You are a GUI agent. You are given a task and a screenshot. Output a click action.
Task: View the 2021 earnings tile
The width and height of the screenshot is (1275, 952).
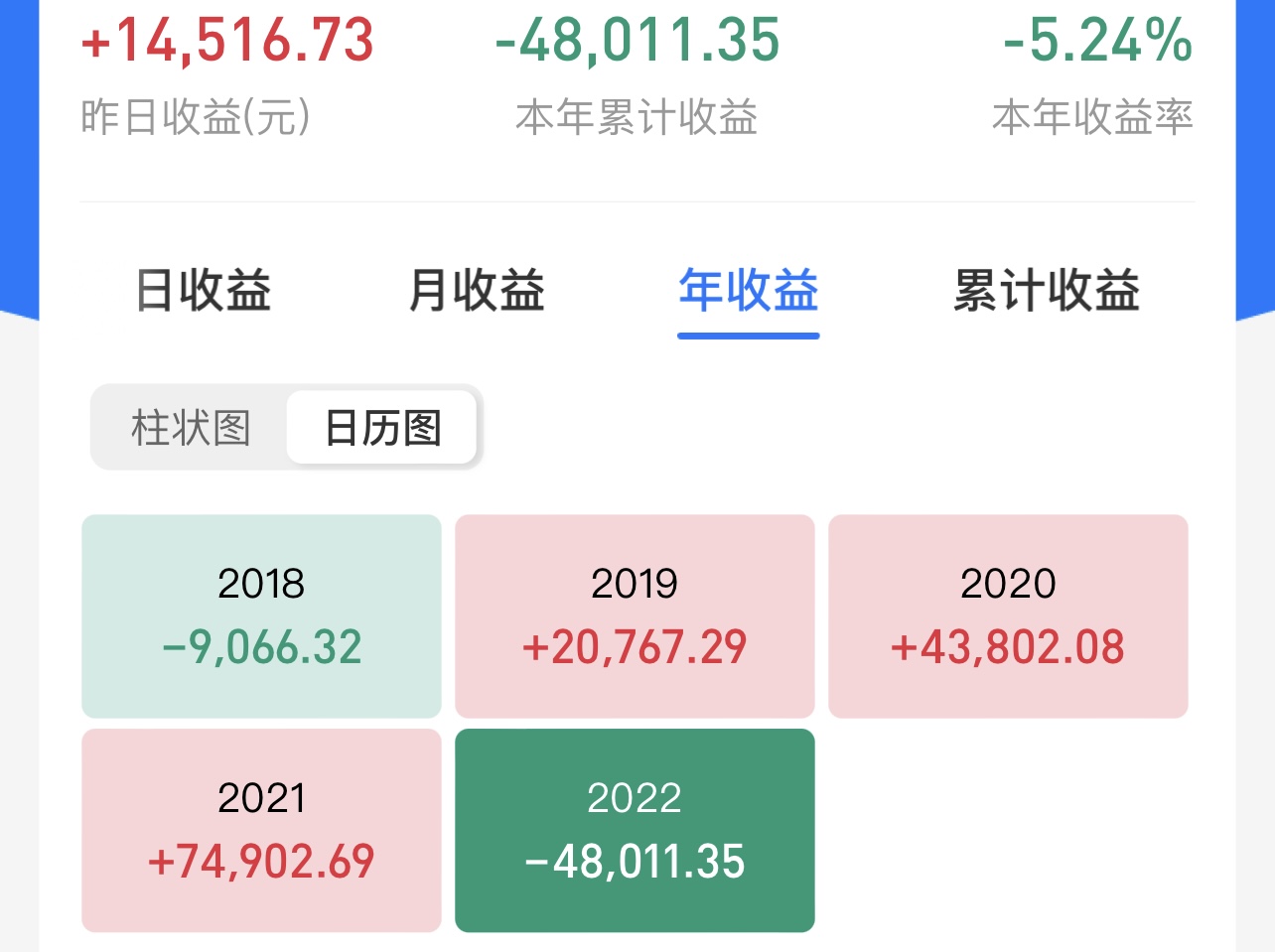[x=261, y=830]
